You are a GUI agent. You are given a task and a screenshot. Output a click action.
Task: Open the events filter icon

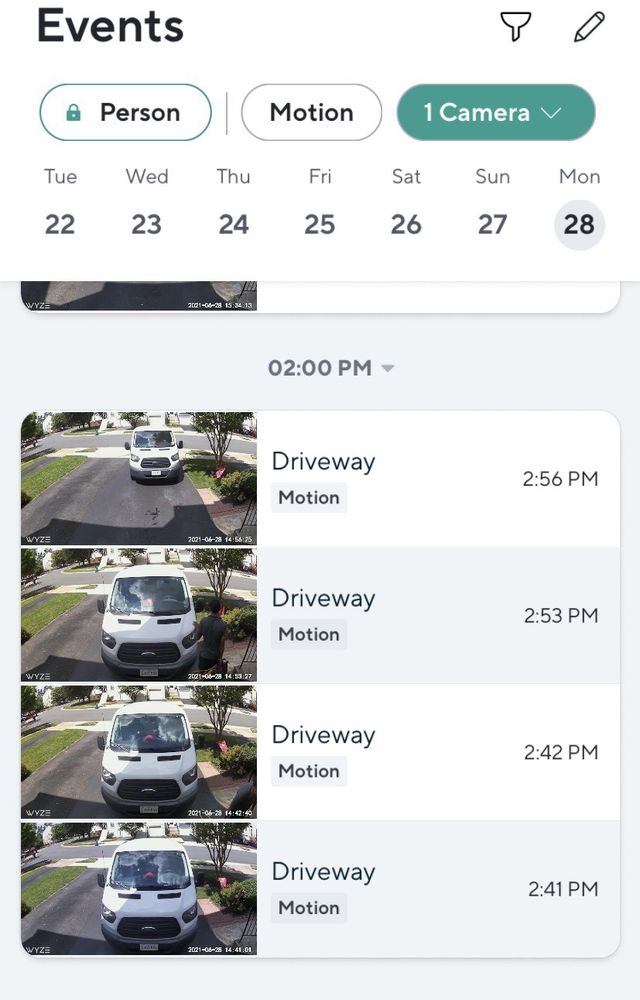(x=515, y=27)
